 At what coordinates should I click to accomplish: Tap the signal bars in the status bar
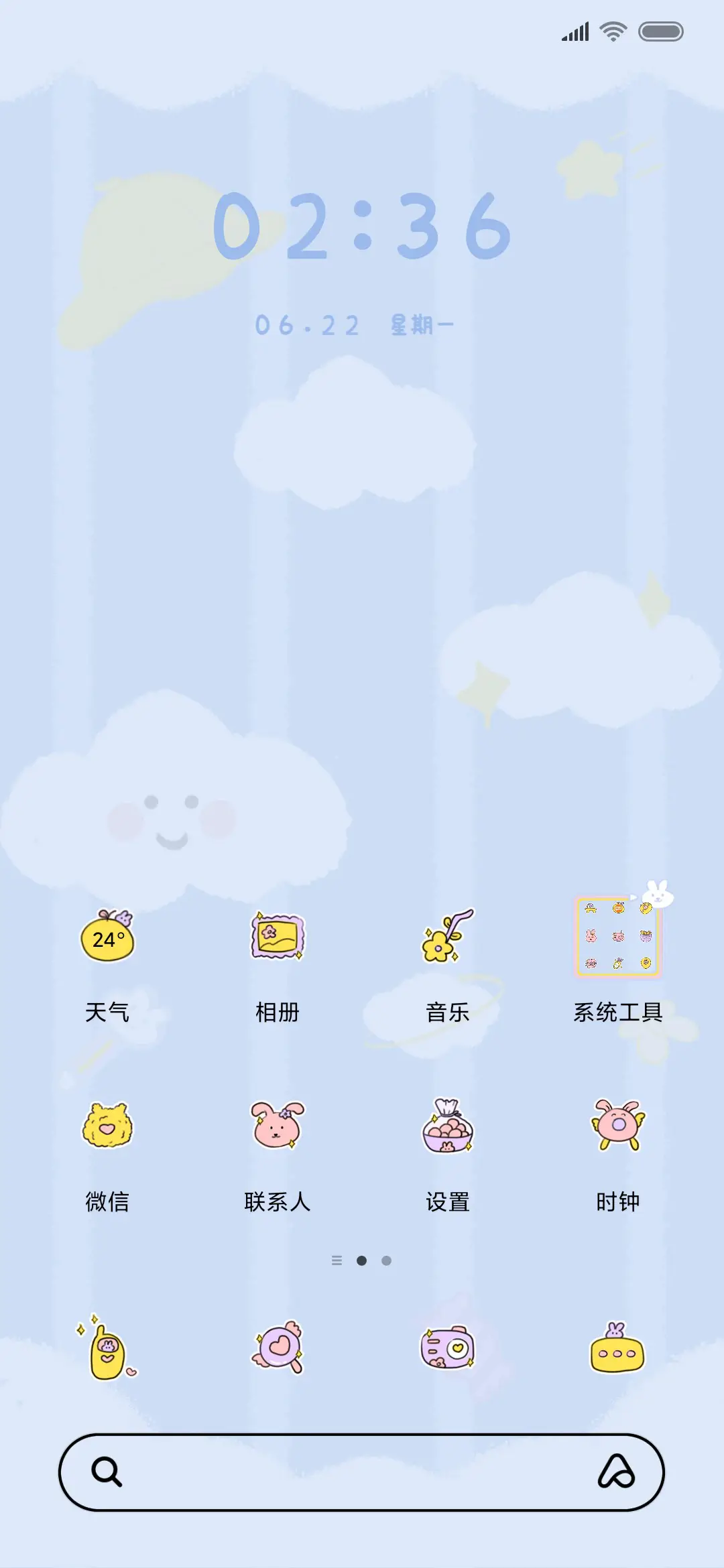tap(573, 30)
